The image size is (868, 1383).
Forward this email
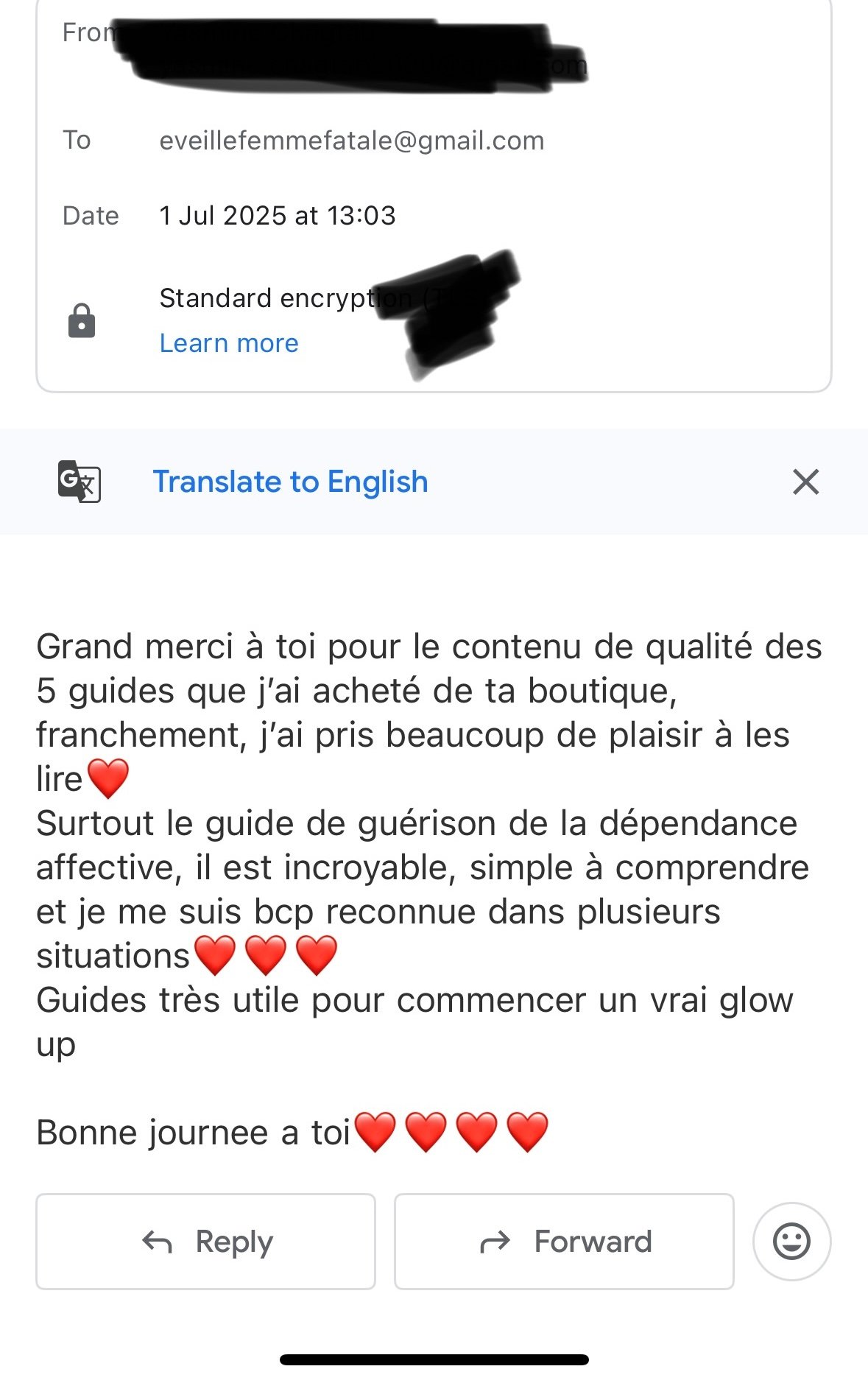pyautogui.click(x=564, y=1242)
